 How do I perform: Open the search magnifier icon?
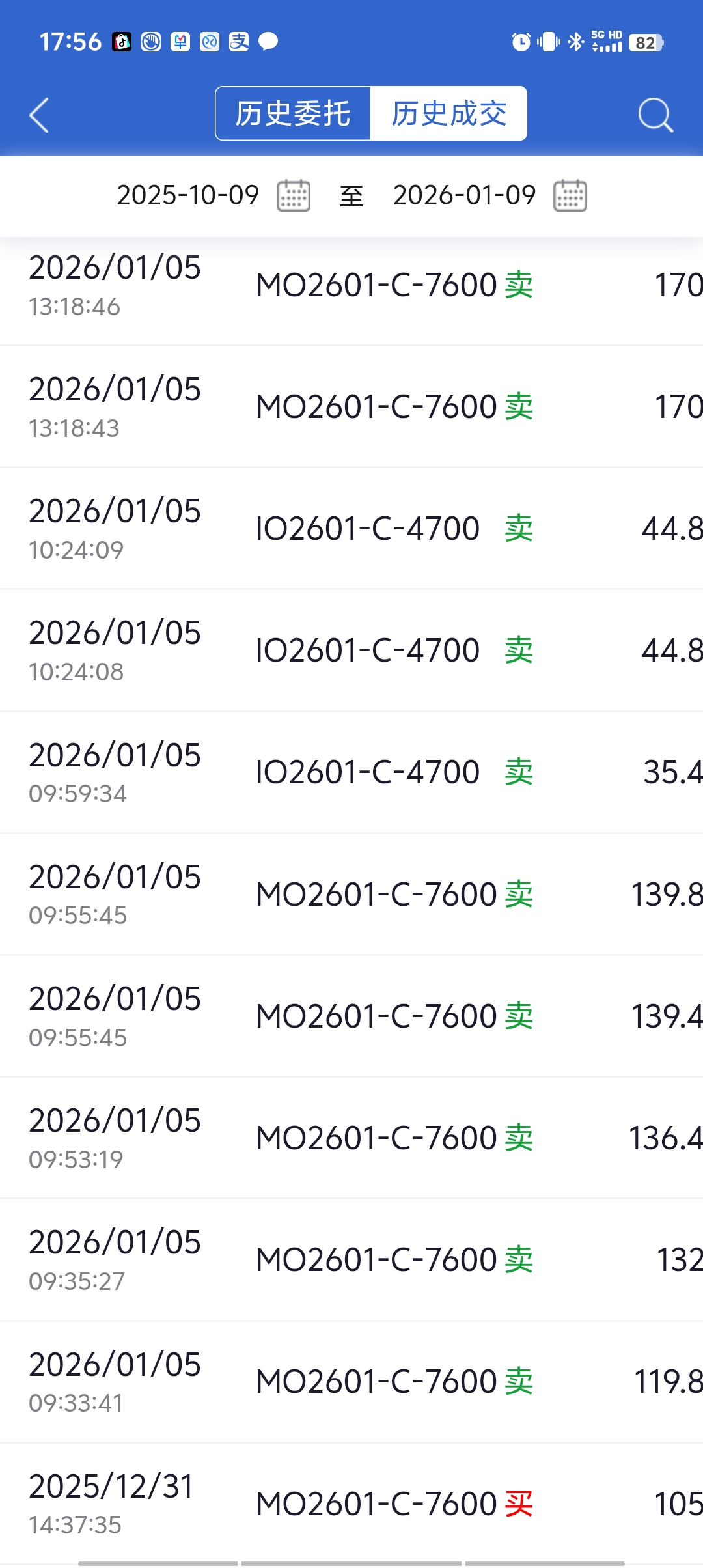[655, 115]
